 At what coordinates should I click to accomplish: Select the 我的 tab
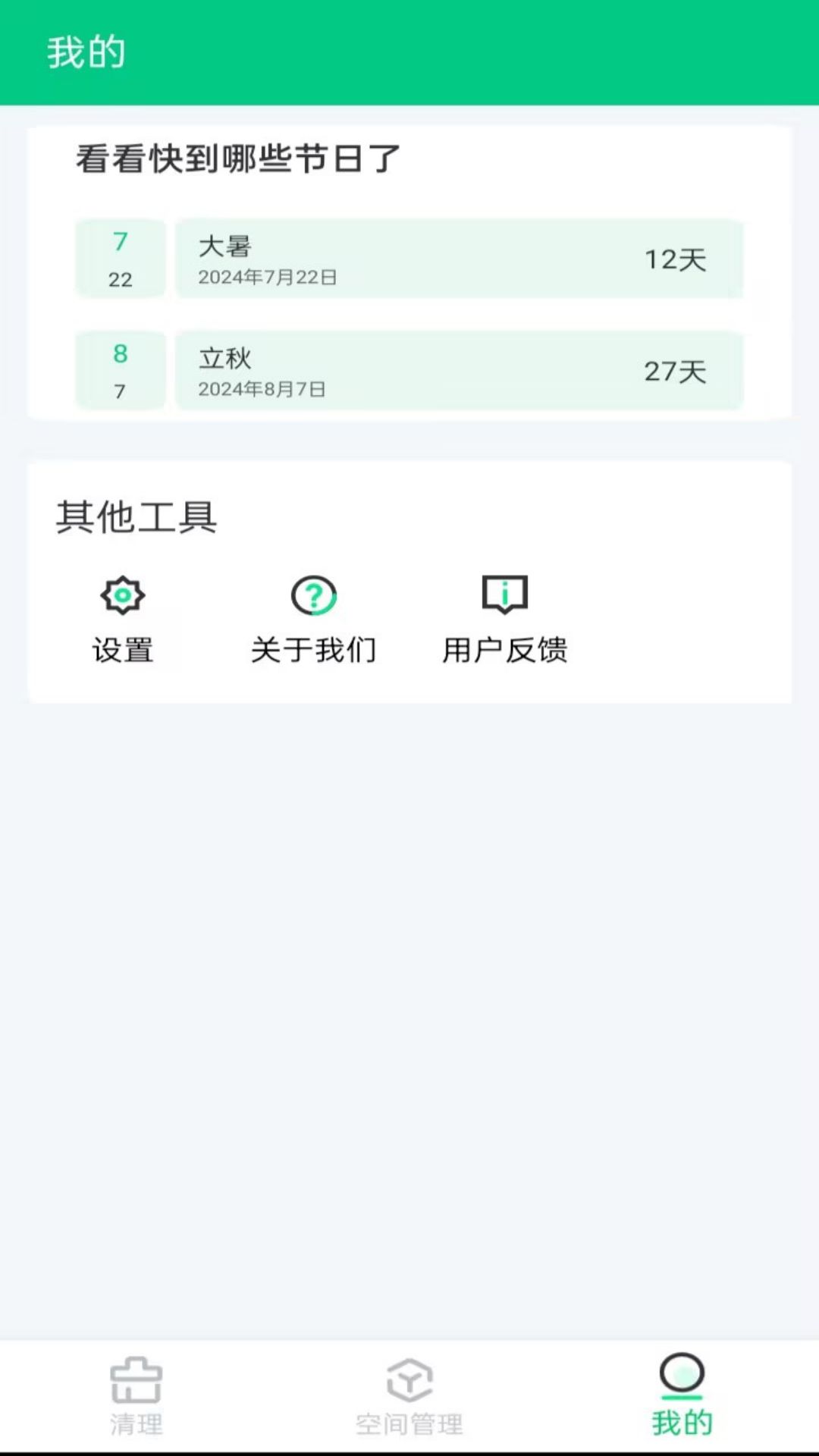coord(682,1396)
